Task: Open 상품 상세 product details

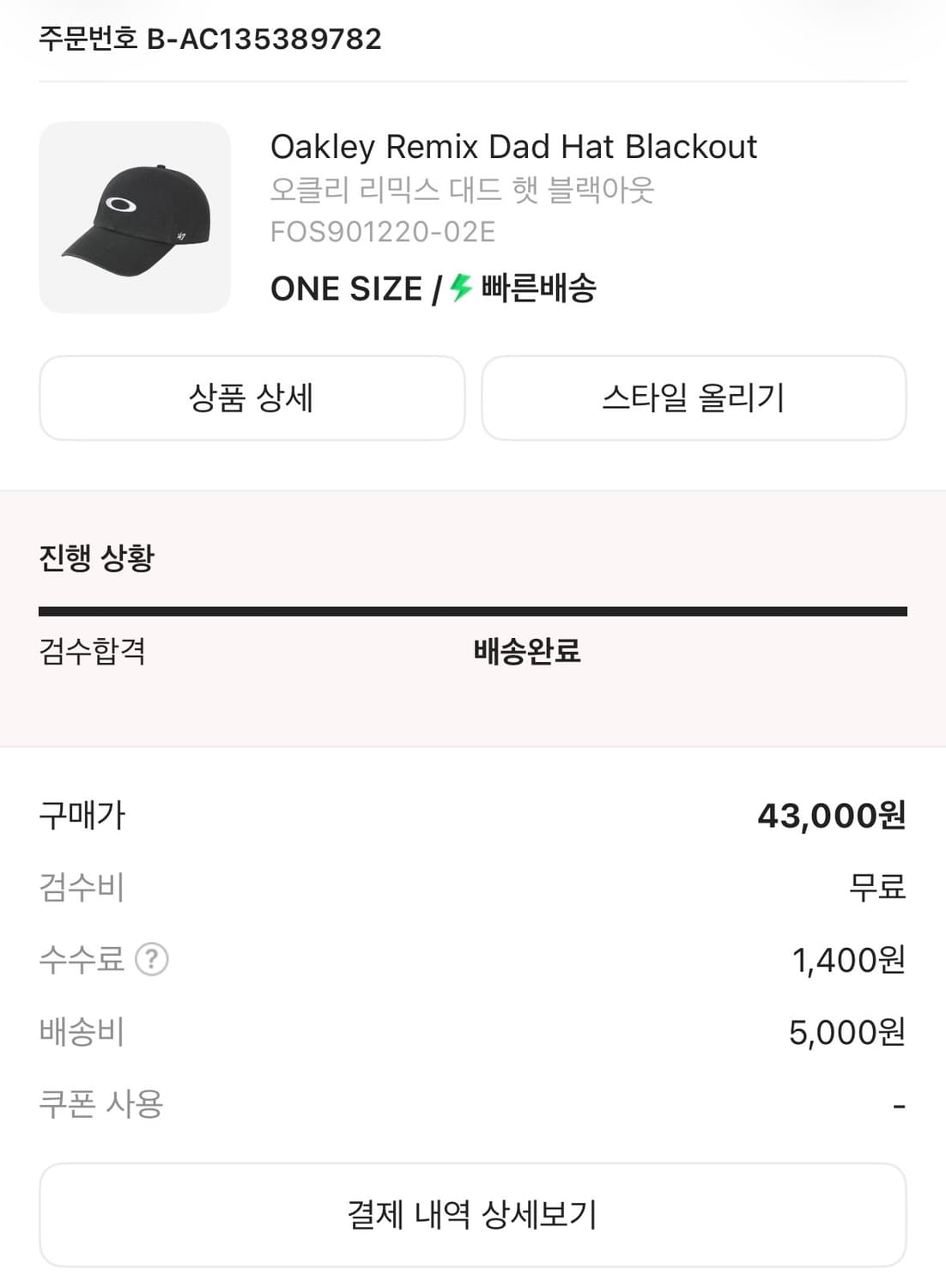Action: pyautogui.click(x=252, y=398)
